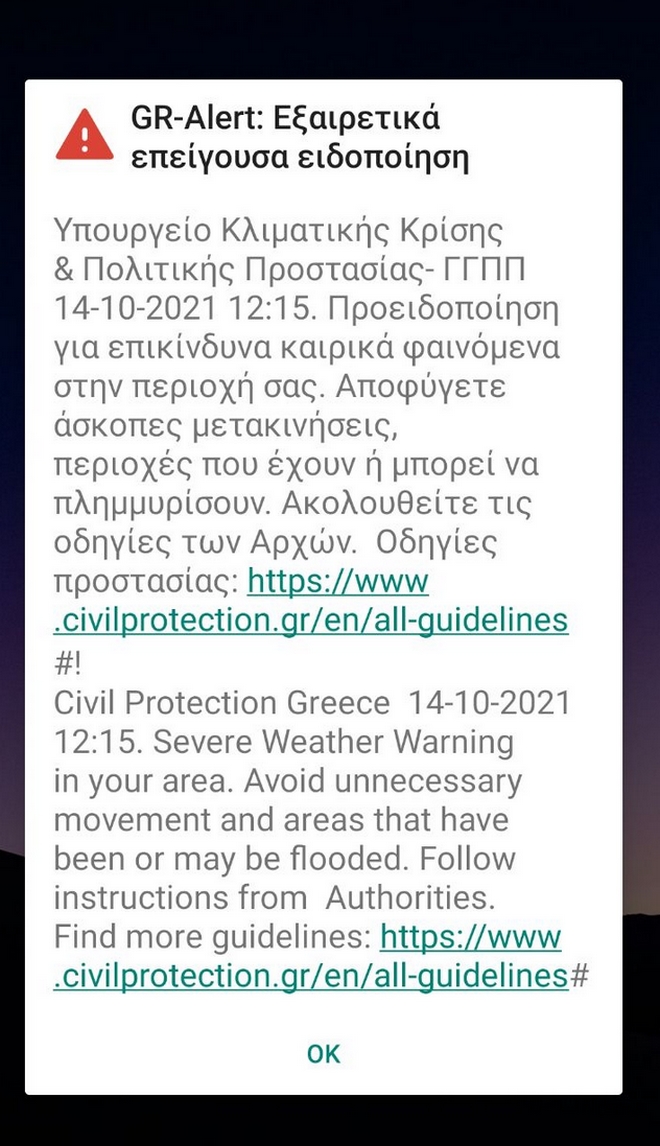660x1146 pixels.
Task: Open the link after Find more guidelines
Action: (310, 976)
